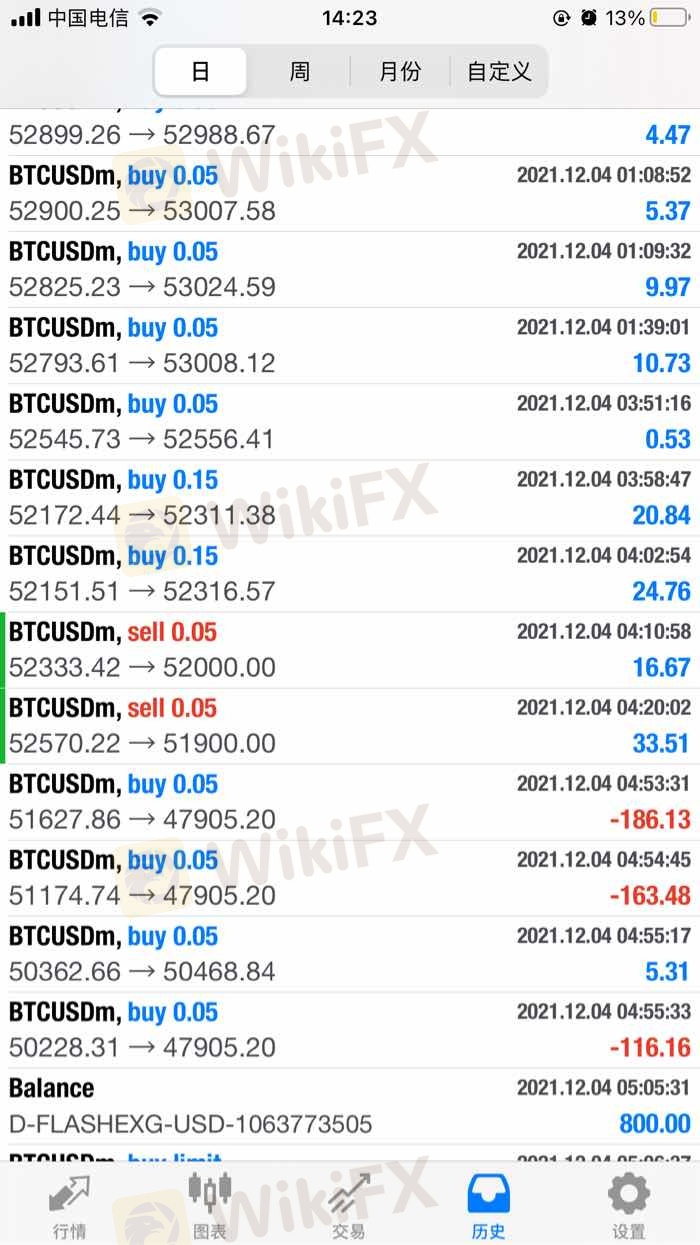This screenshot has width=700, height=1245.
Task: Open the 图表 chart tab
Action: 210,1205
